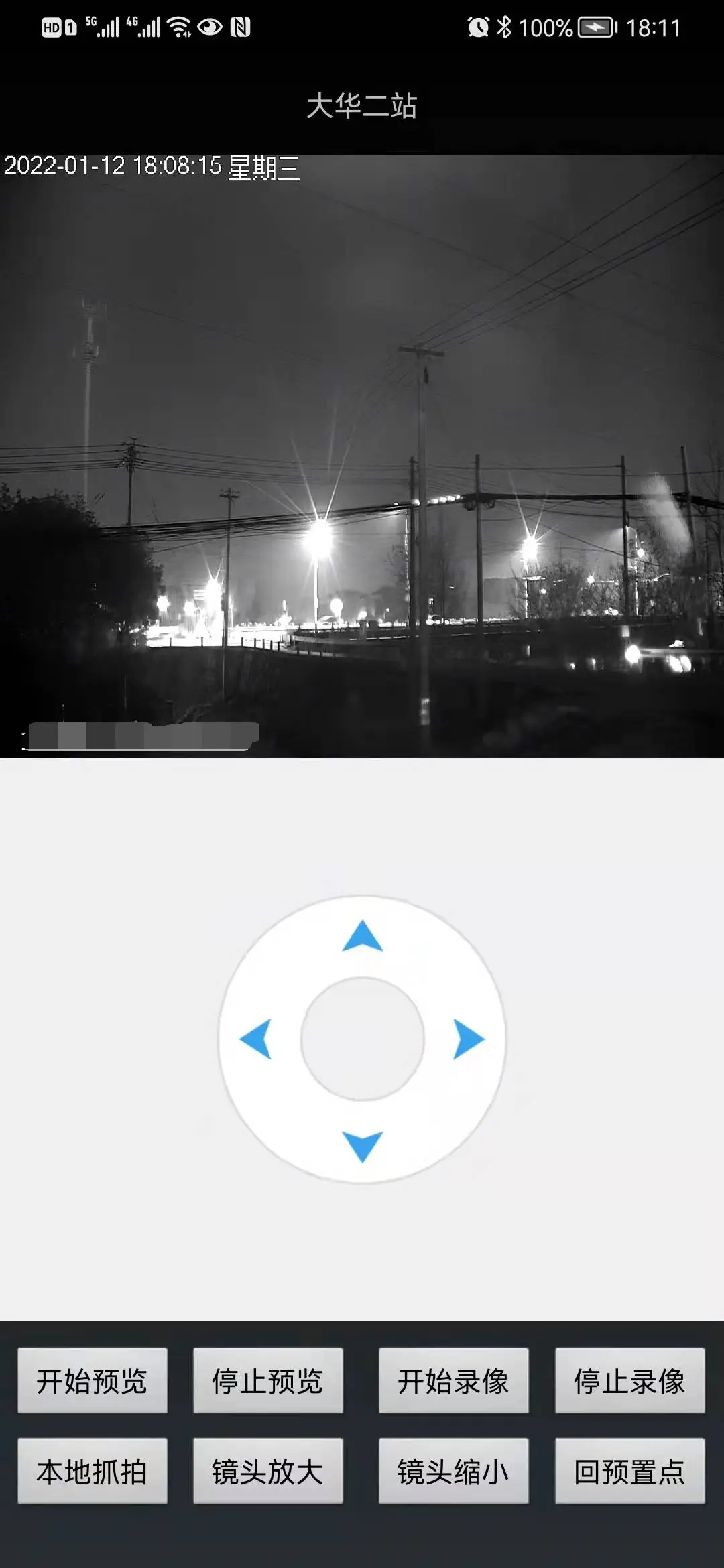724x1568 pixels.
Task: Stop recording with 停止录像
Action: tap(629, 1381)
